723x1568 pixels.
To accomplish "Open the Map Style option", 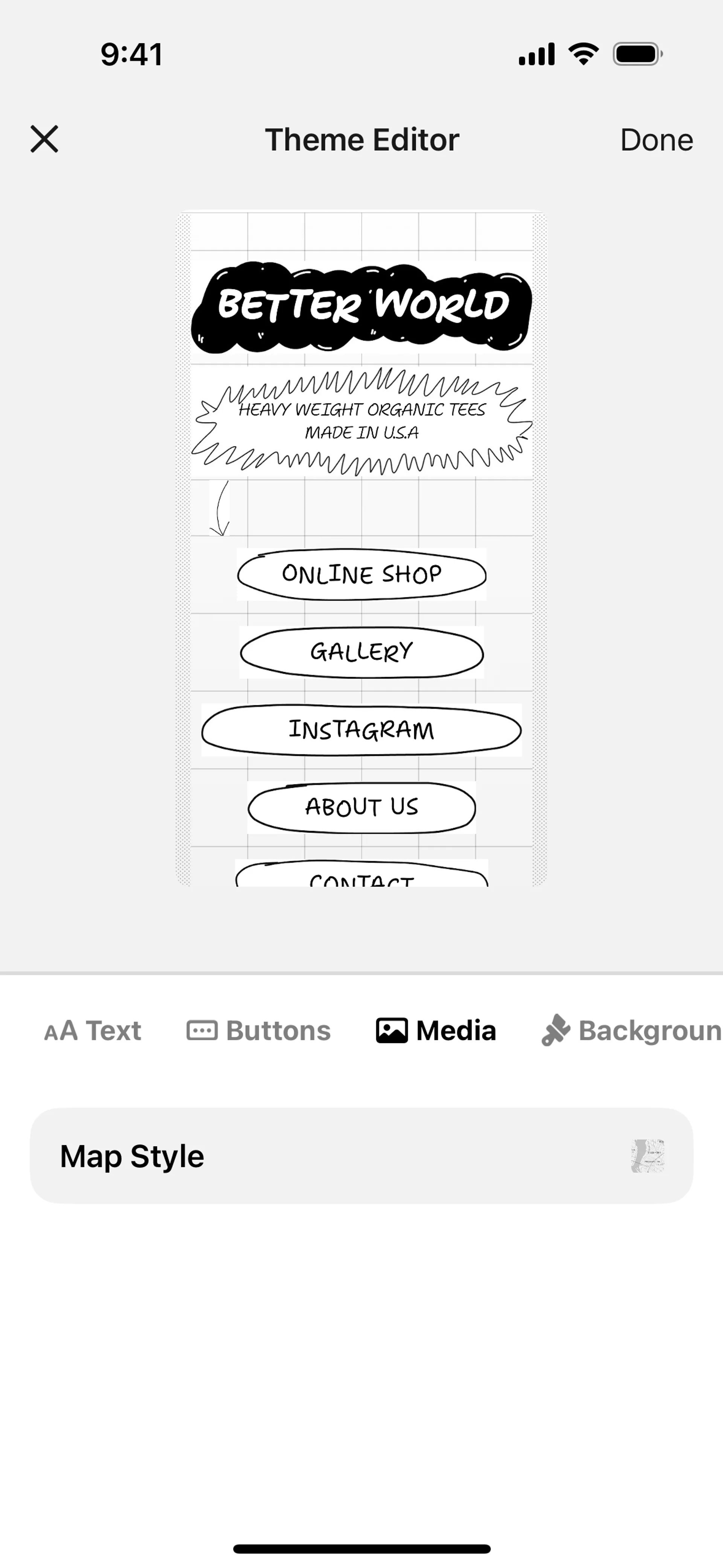I will [x=361, y=1156].
